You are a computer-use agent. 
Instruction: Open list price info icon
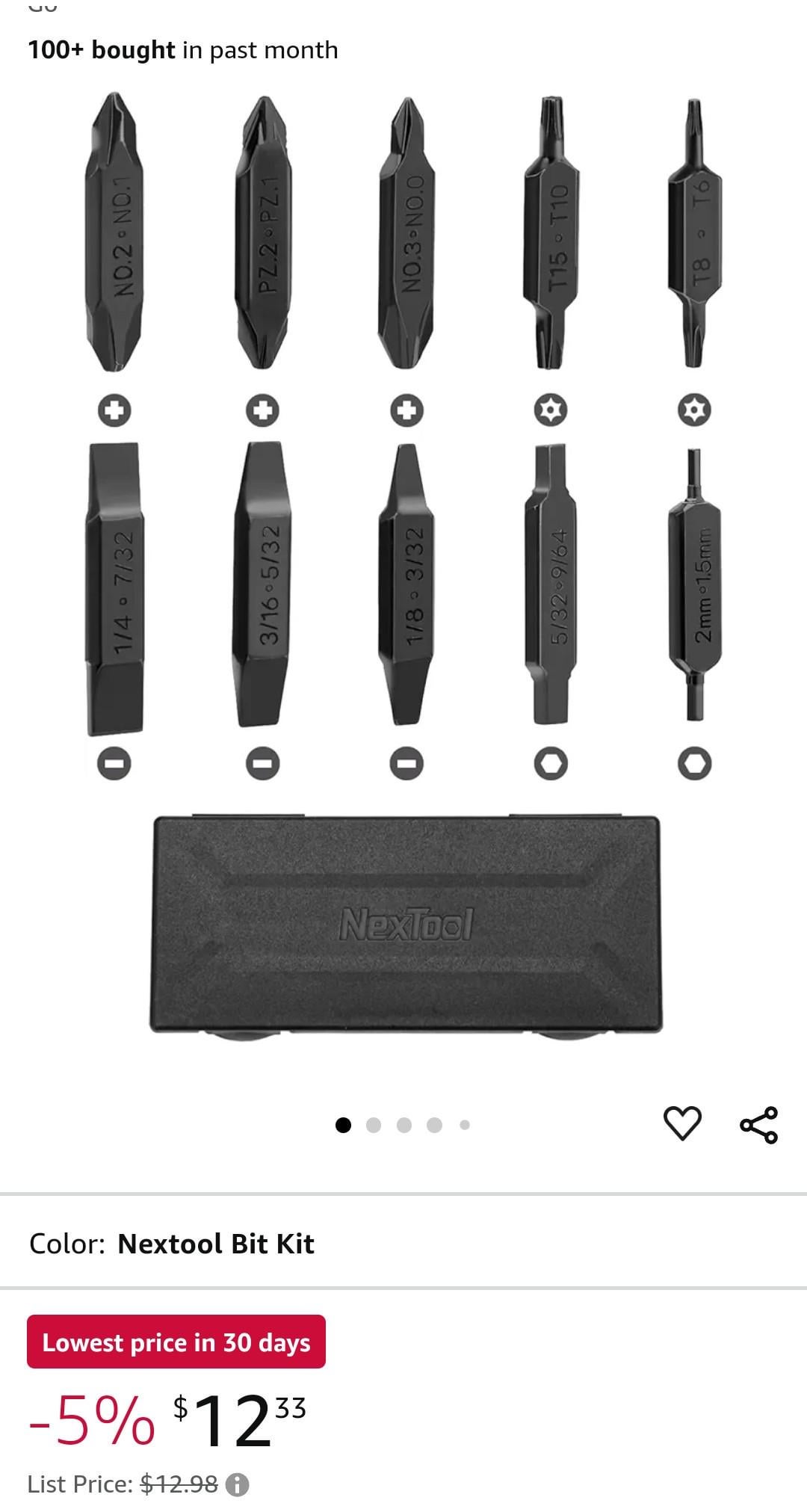238,1484
